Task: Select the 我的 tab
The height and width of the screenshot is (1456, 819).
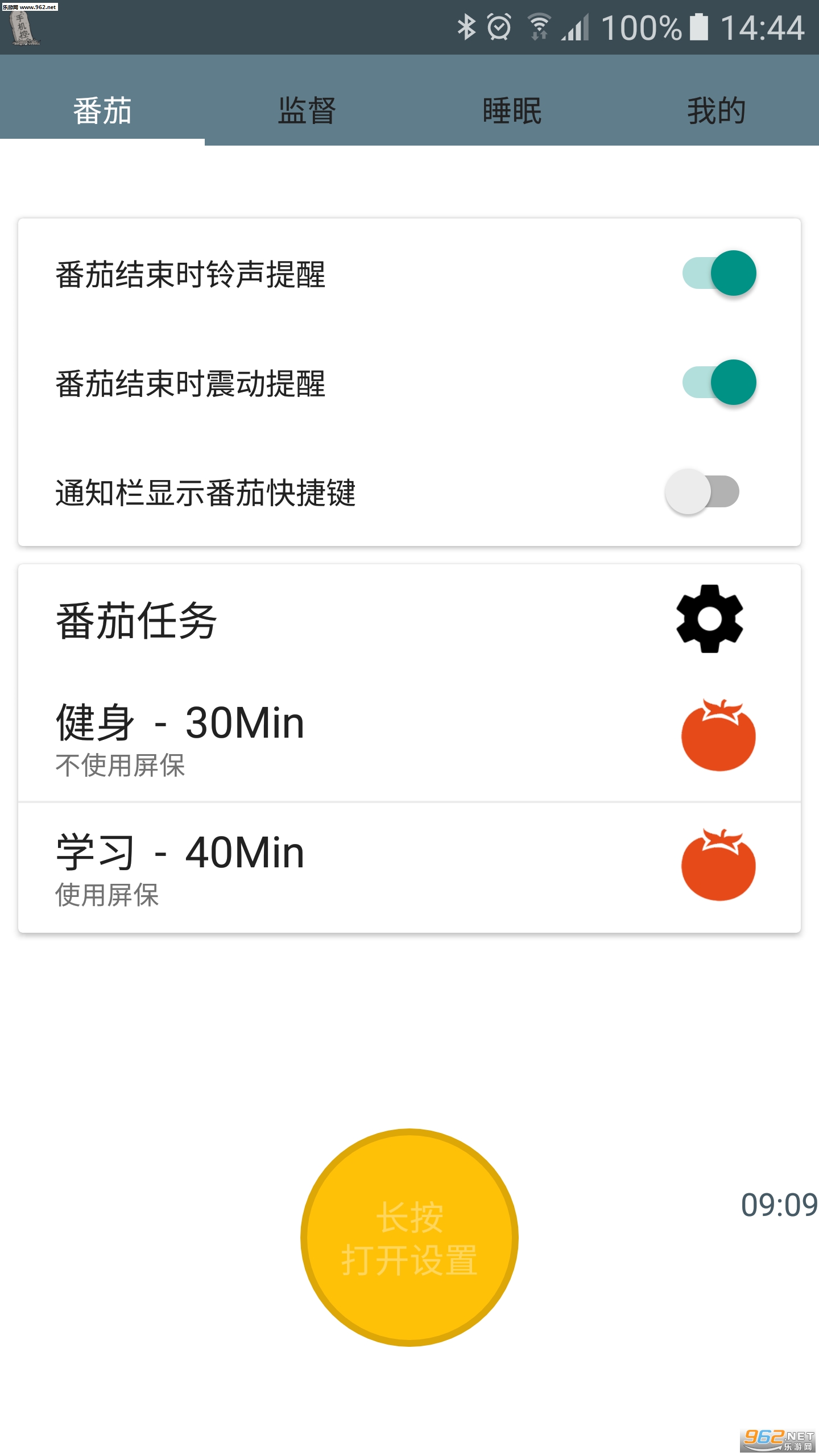Action: 717,110
